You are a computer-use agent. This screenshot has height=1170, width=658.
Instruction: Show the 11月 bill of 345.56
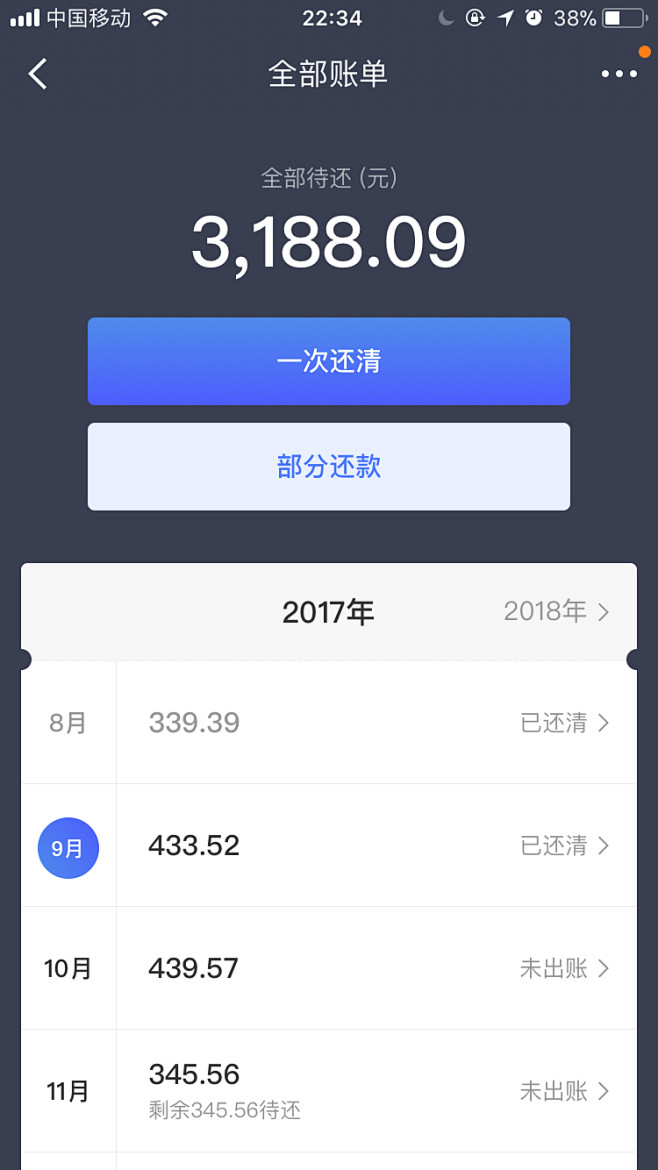click(x=376, y=1090)
